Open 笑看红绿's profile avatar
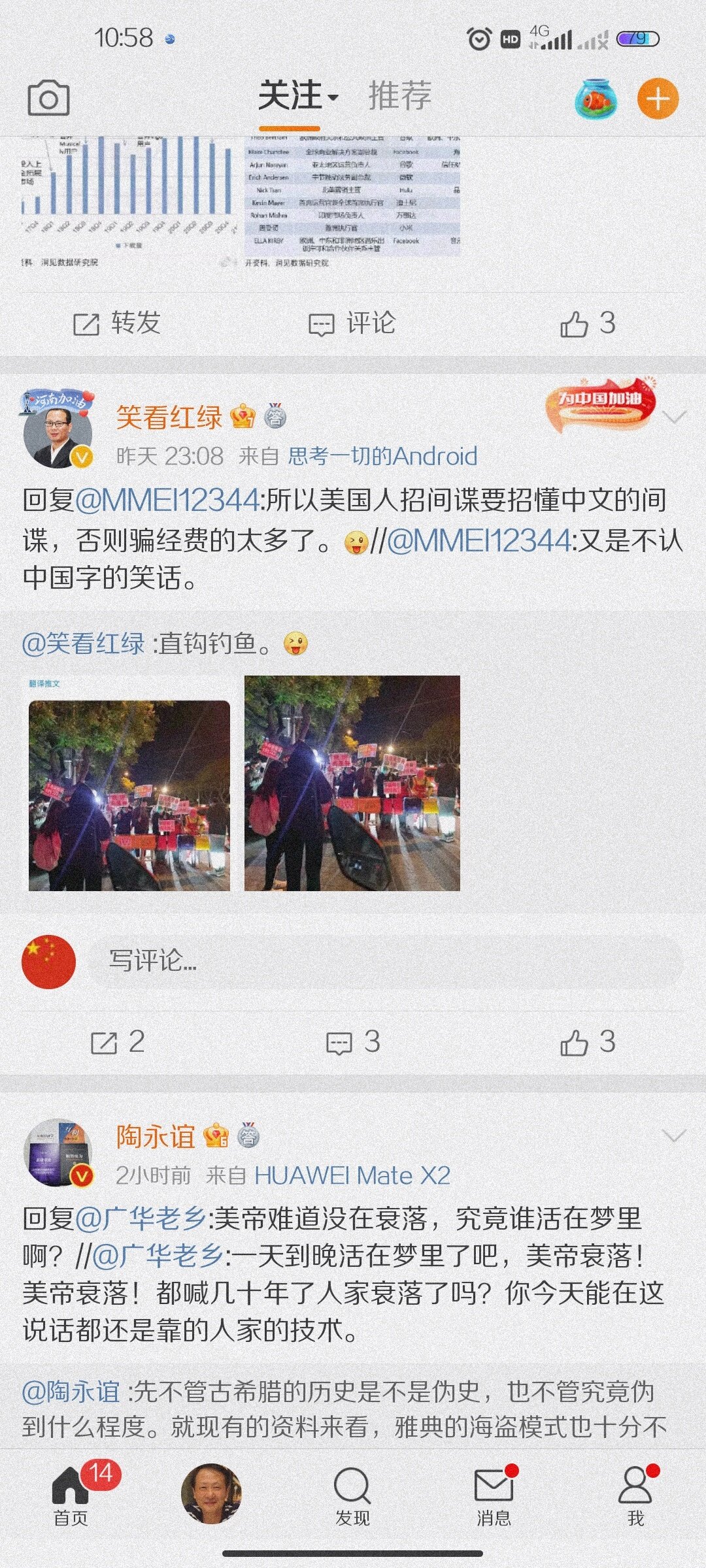 pos(58,433)
